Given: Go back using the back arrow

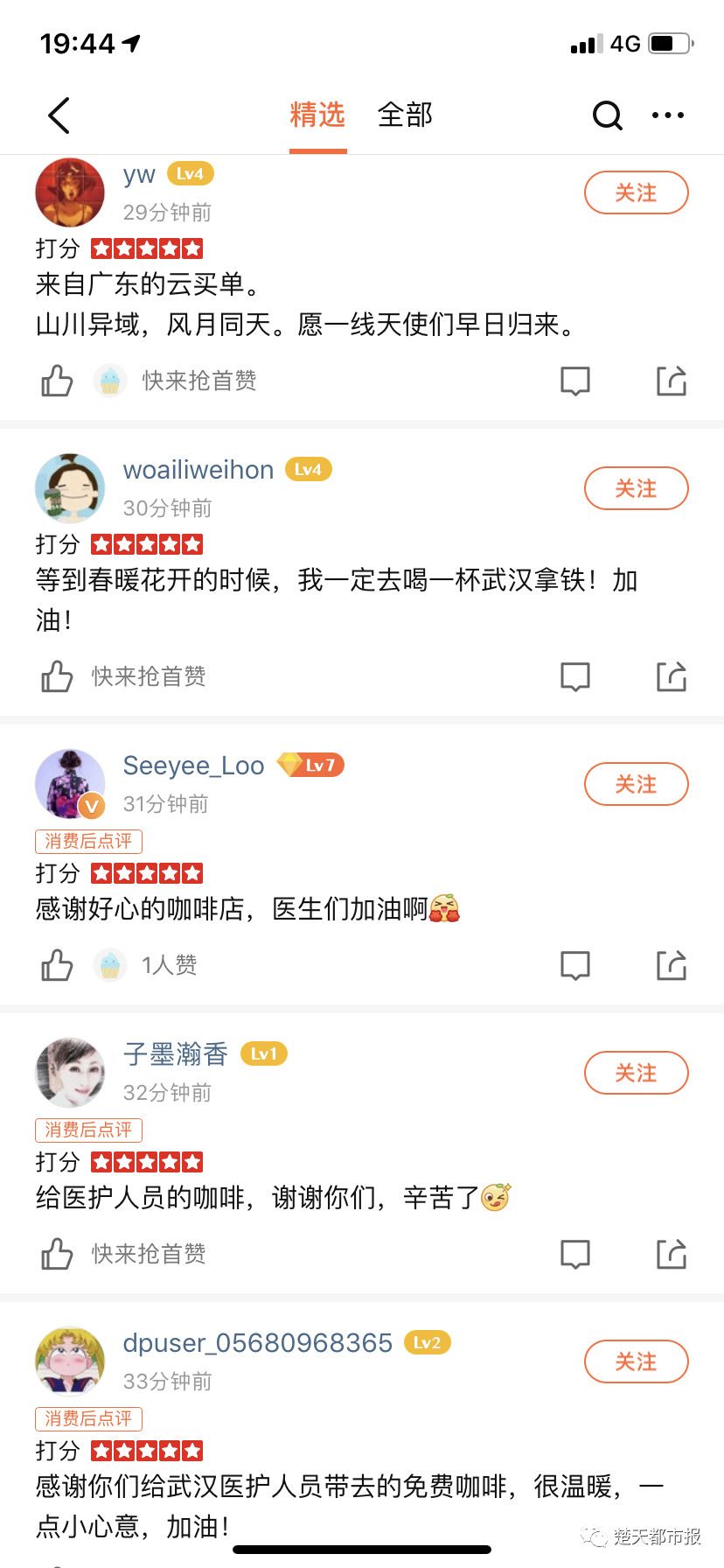Looking at the screenshot, I should [59, 115].
